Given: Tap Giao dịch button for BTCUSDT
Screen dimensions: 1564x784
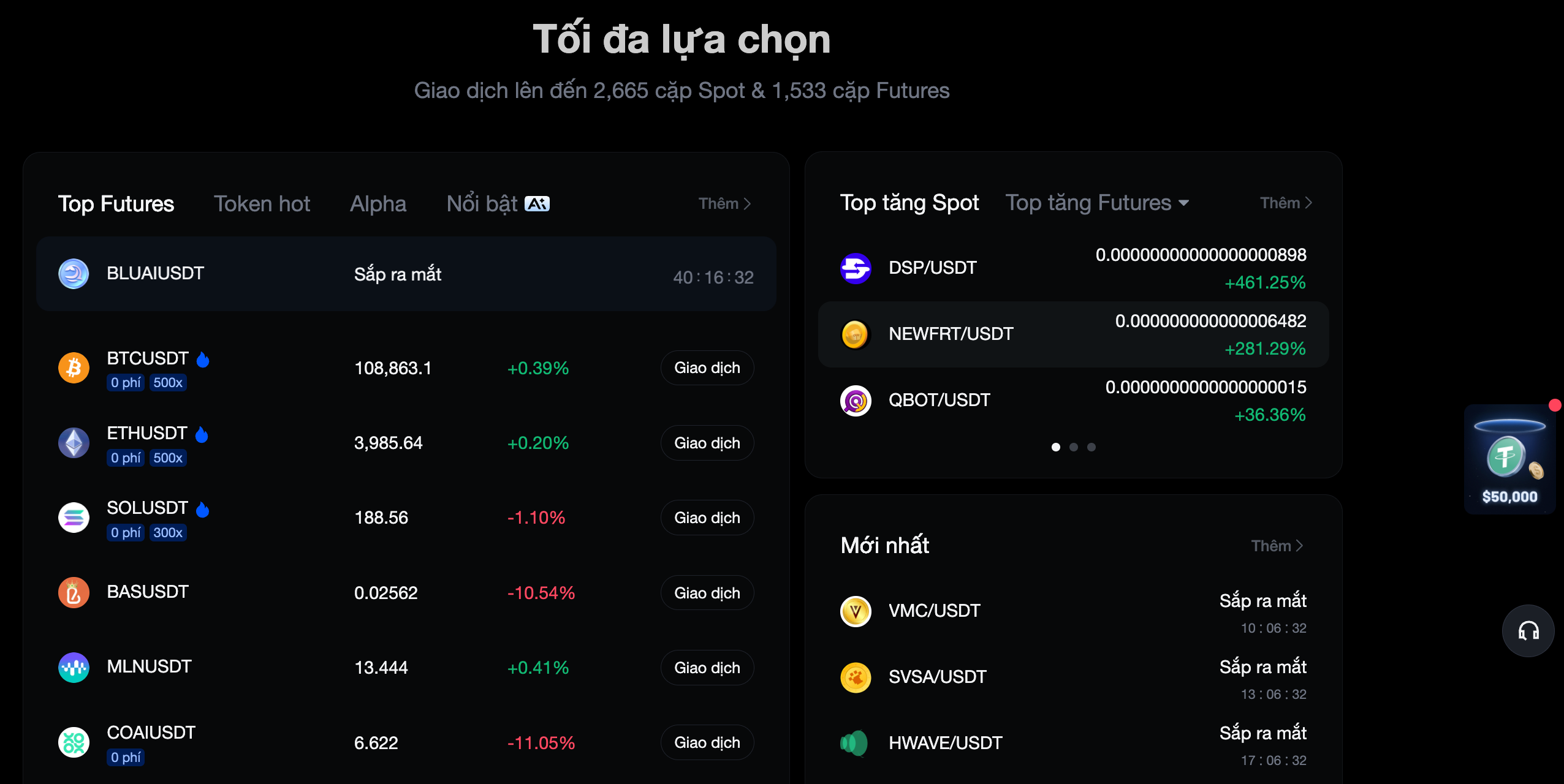Looking at the screenshot, I should (707, 368).
